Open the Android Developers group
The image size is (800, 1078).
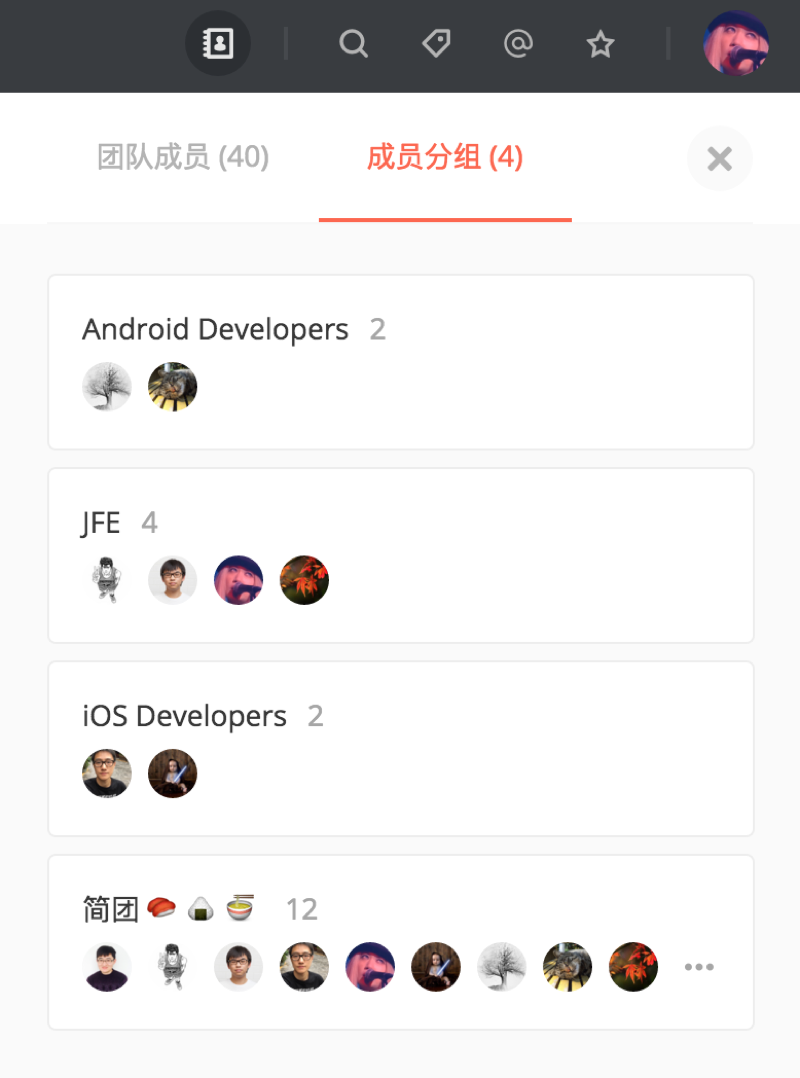pyautogui.click(x=215, y=329)
